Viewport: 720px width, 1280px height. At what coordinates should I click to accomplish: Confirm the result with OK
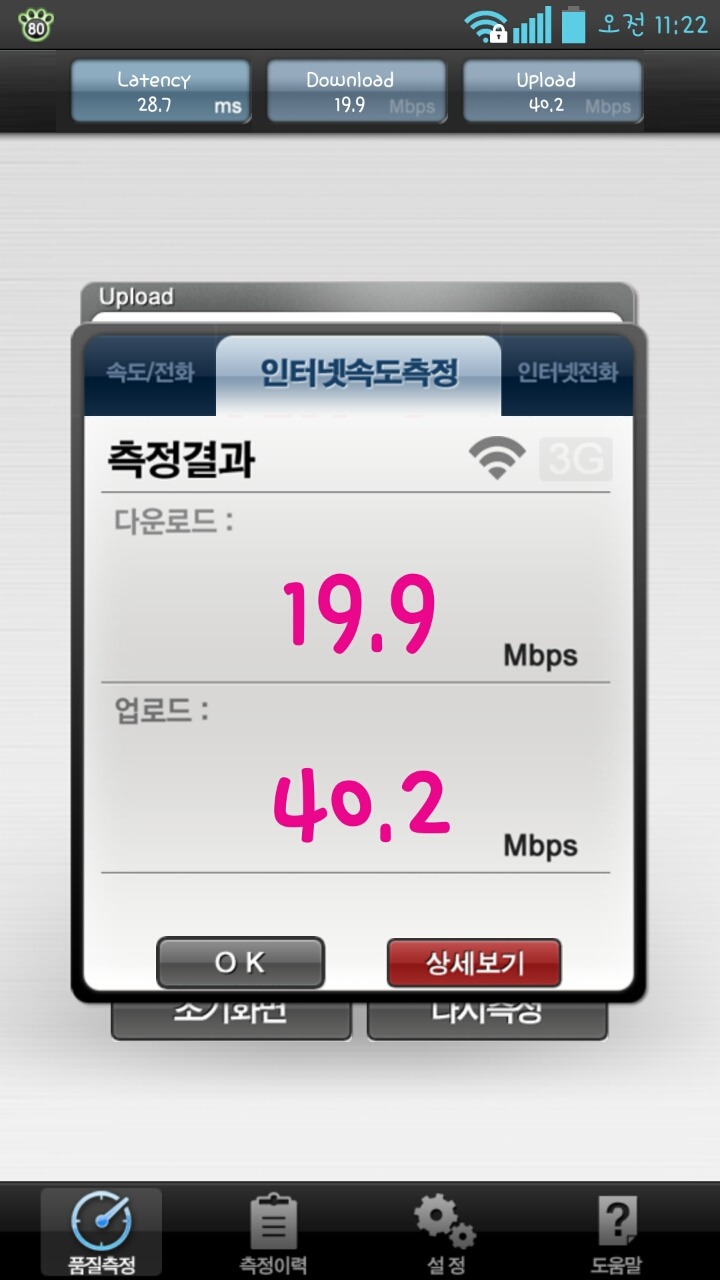point(240,963)
